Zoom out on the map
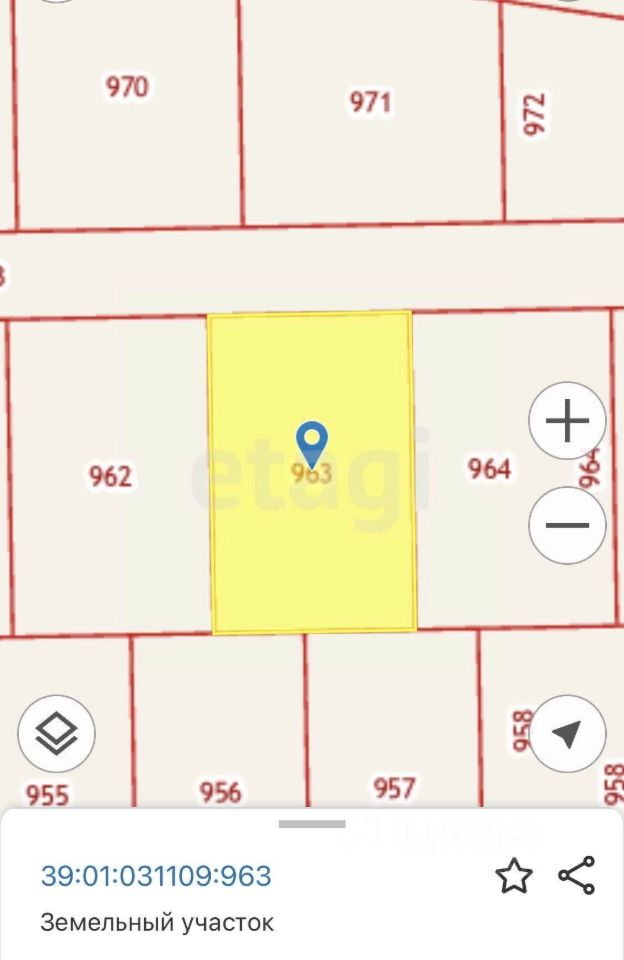This screenshot has width=624, height=960. [567, 525]
